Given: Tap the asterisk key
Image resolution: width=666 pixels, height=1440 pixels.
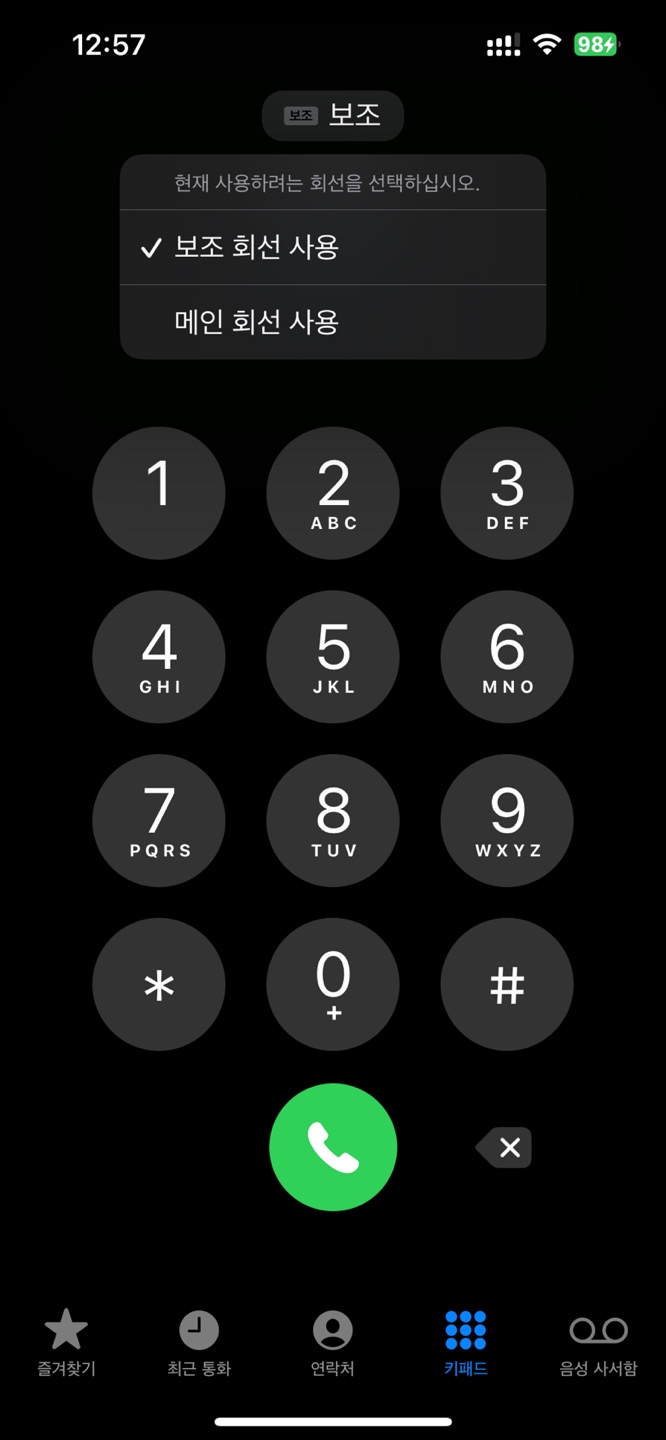Looking at the screenshot, I should pyautogui.click(x=159, y=985).
